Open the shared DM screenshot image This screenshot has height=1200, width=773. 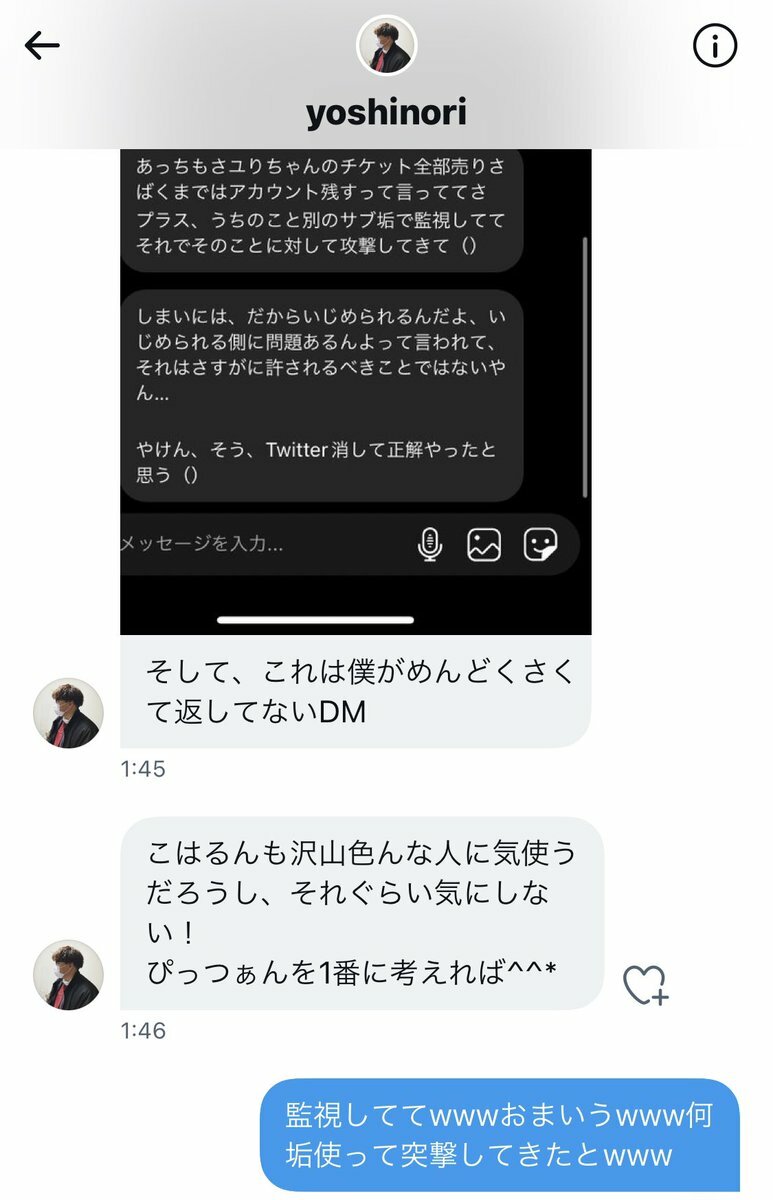click(x=355, y=390)
